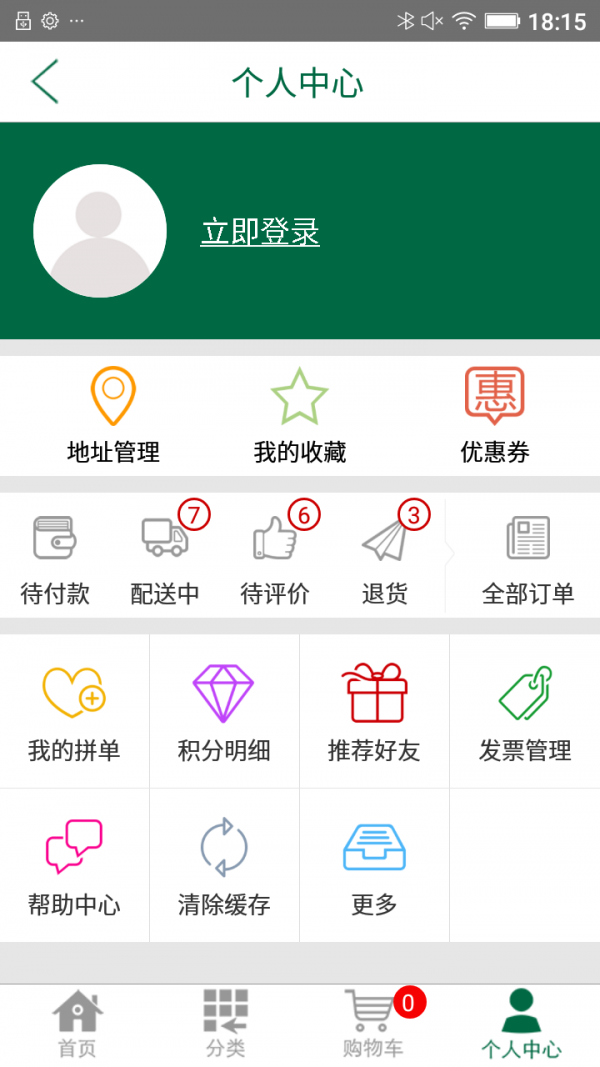Open 推荐好友 recommend friends

[x=374, y=712]
